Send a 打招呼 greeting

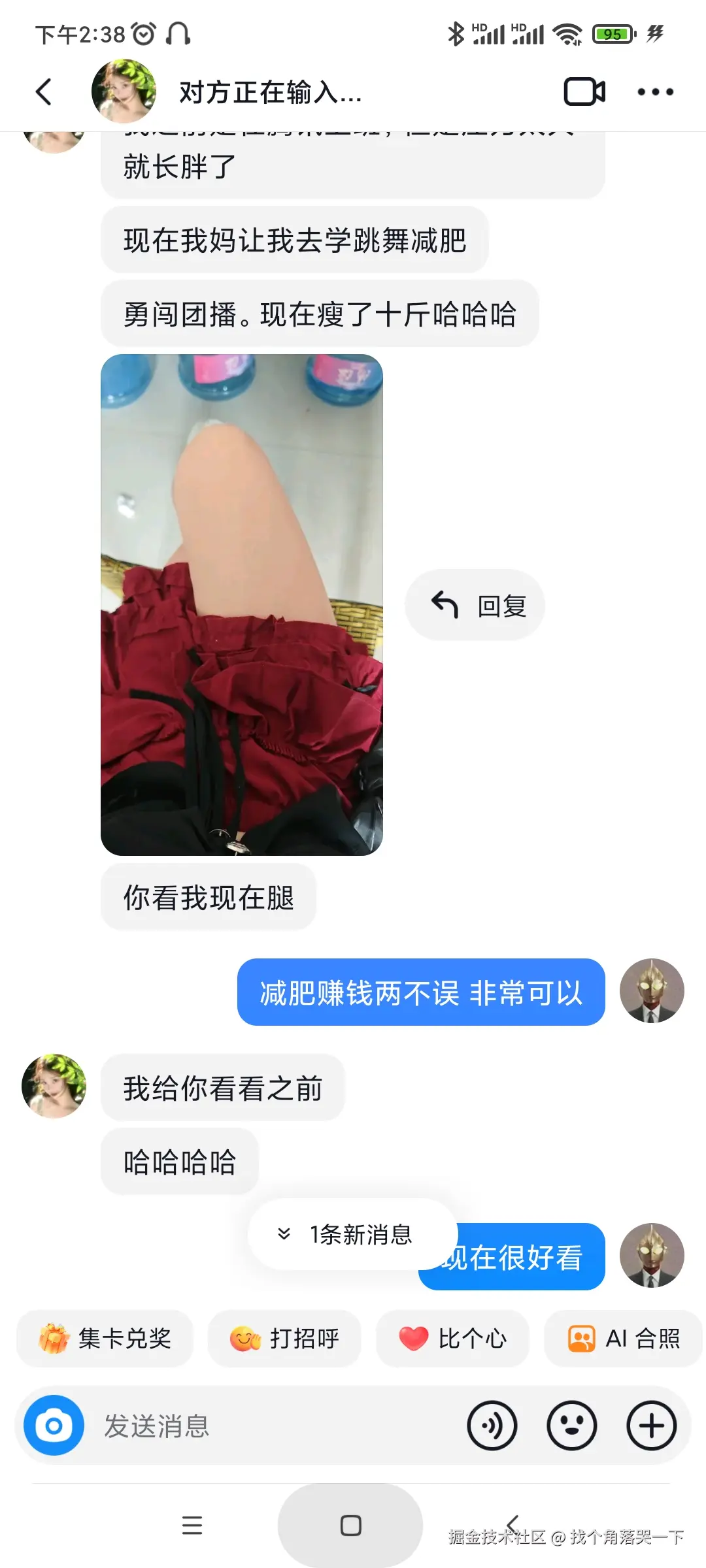[x=284, y=1339]
